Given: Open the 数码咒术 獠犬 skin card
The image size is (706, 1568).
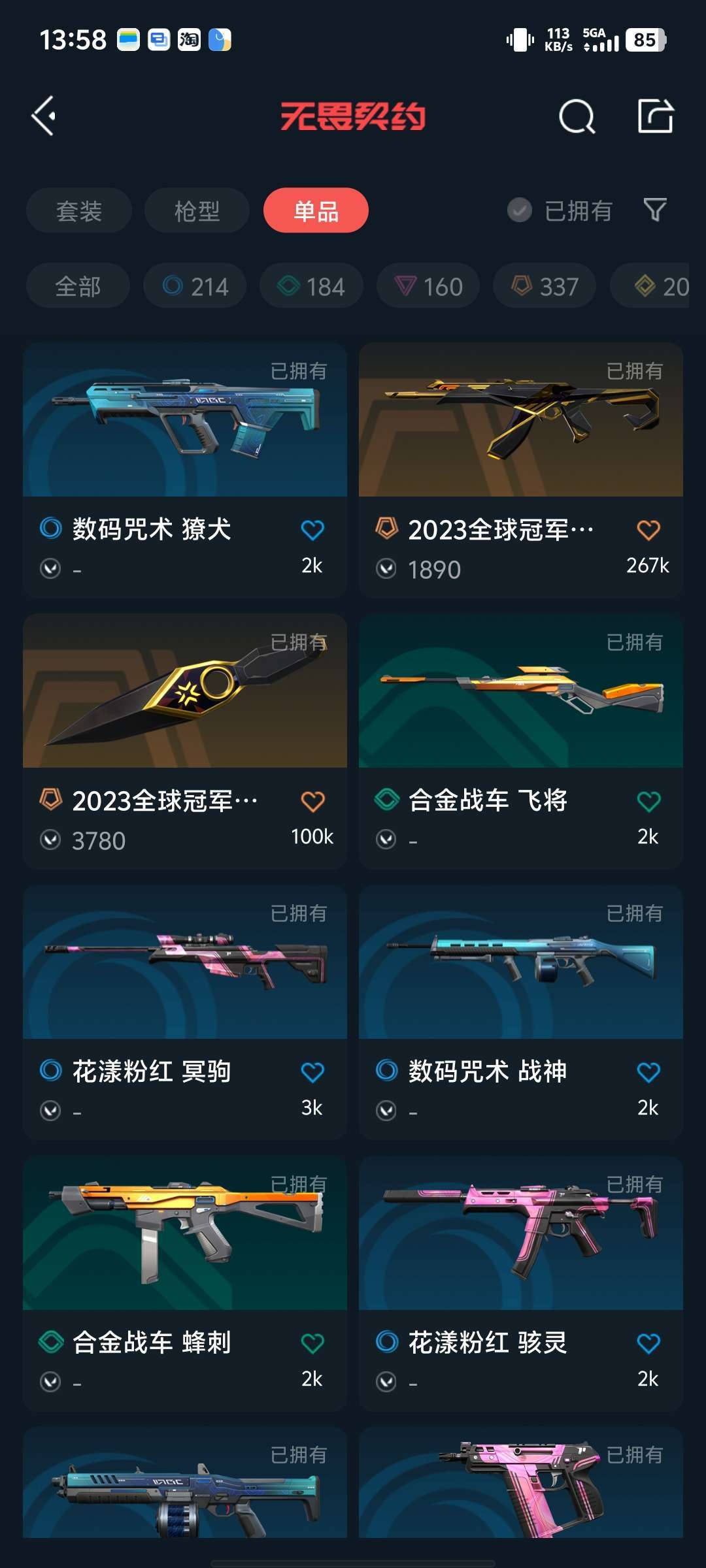Looking at the screenshot, I should [185, 470].
